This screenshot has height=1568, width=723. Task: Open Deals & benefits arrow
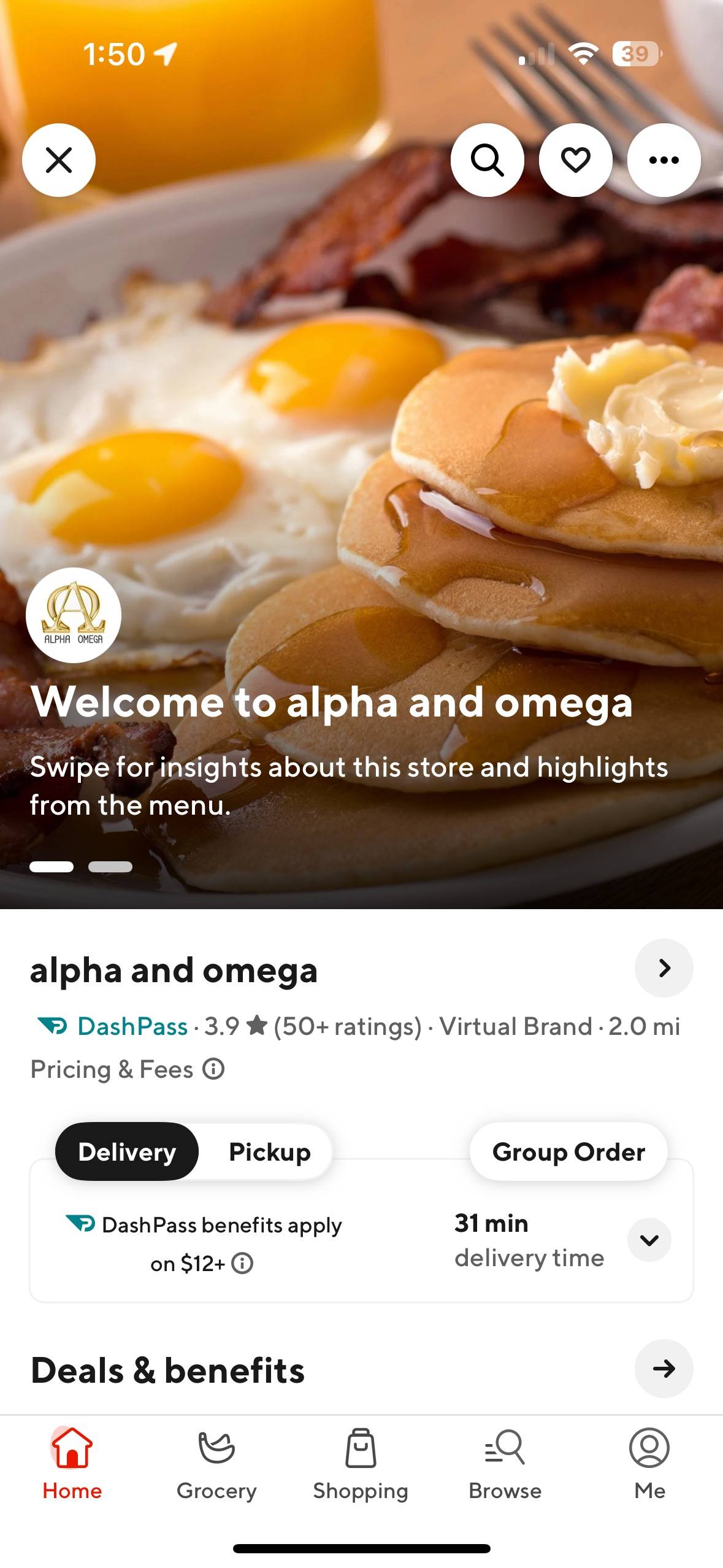[x=664, y=1369]
